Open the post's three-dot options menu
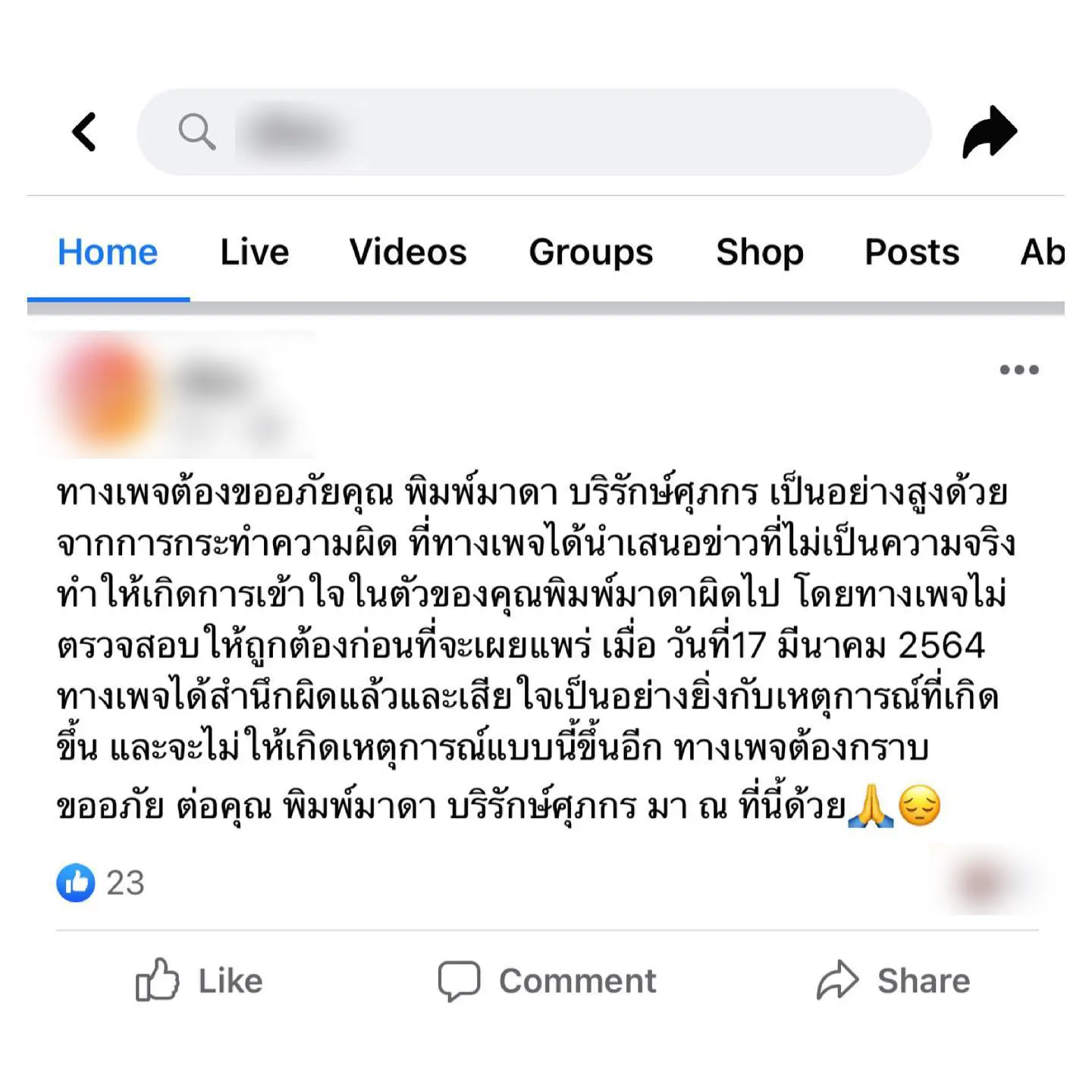 (x=1018, y=370)
